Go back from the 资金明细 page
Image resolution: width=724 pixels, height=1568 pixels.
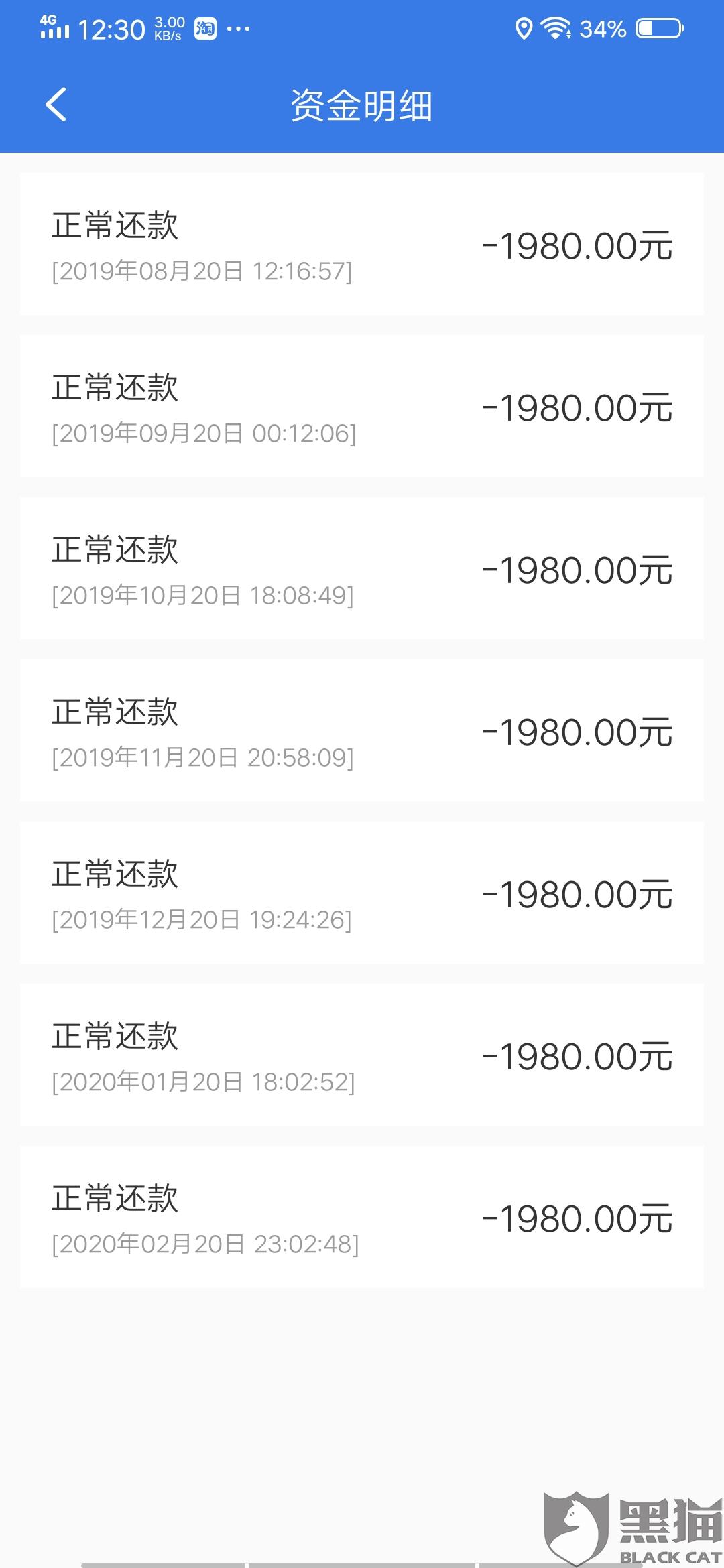pyautogui.click(x=56, y=105)
